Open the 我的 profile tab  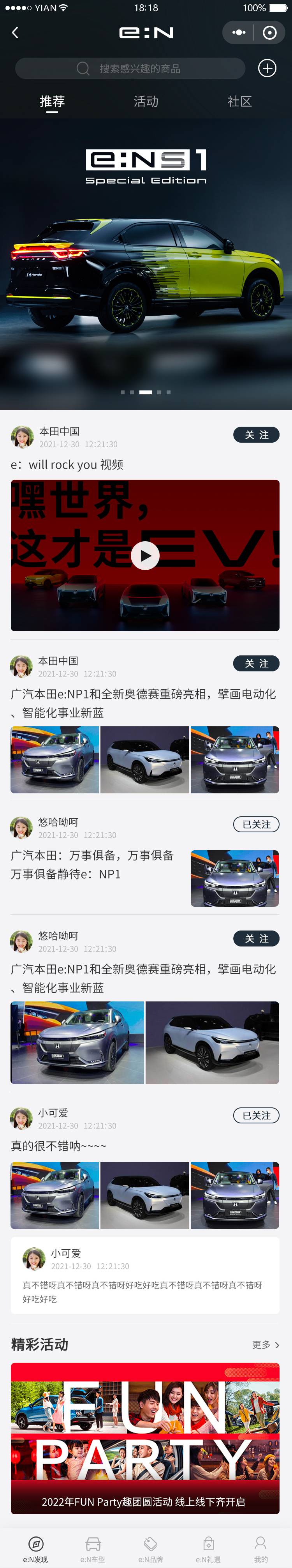pos(260,1549)
